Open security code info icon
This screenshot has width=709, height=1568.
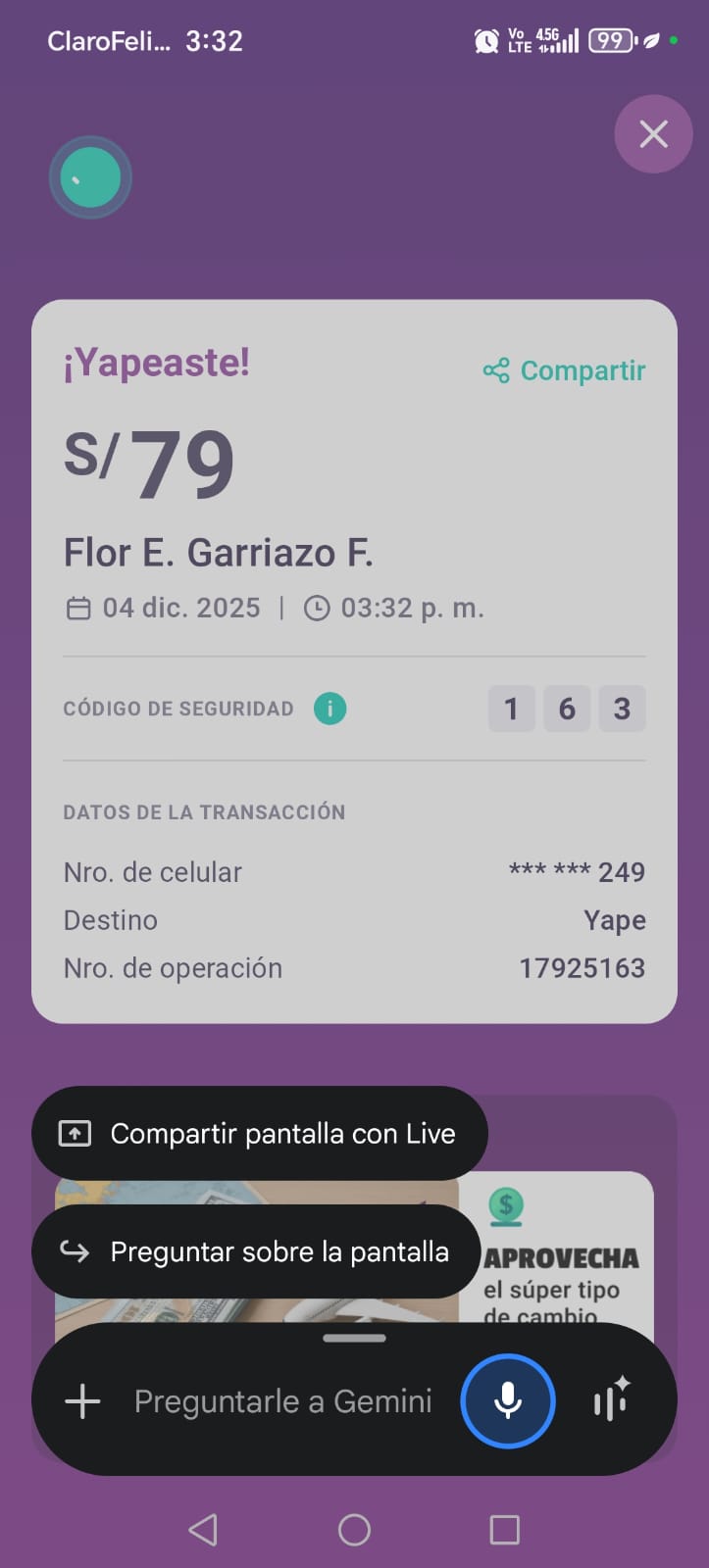point(329,709)
